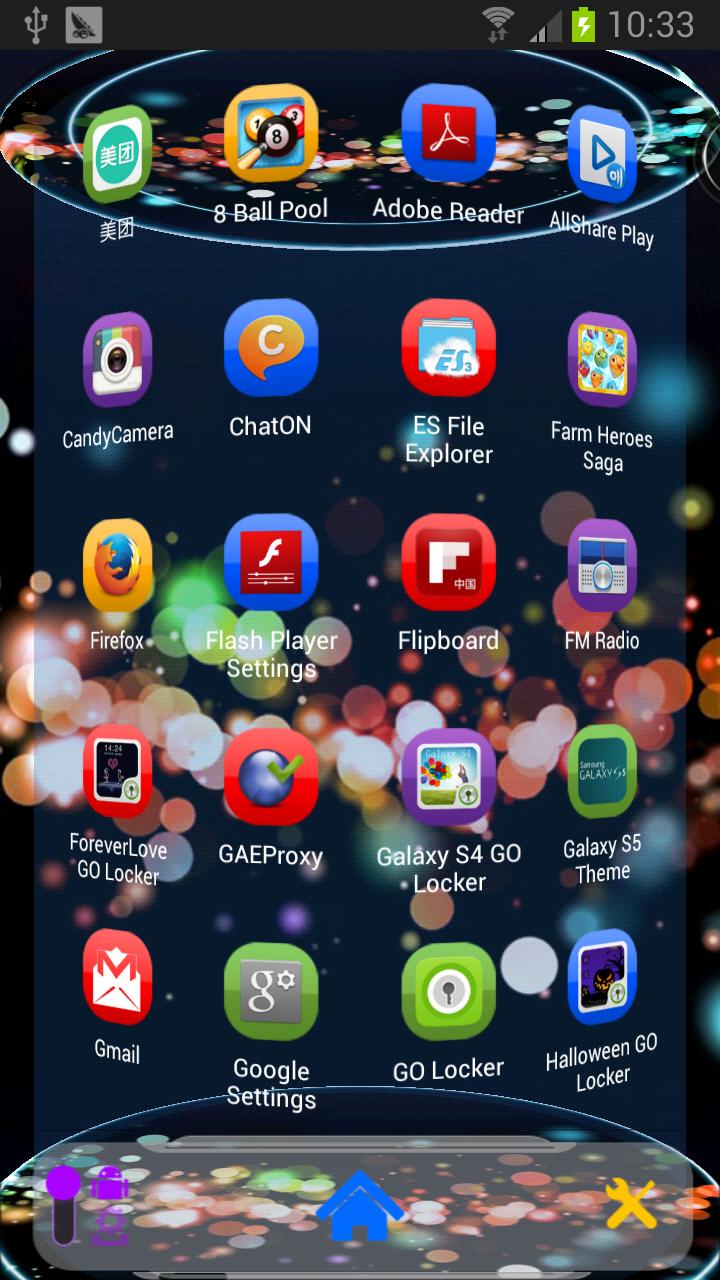
Task: Launch the GO Locker app
Action: tap(448, 990)
